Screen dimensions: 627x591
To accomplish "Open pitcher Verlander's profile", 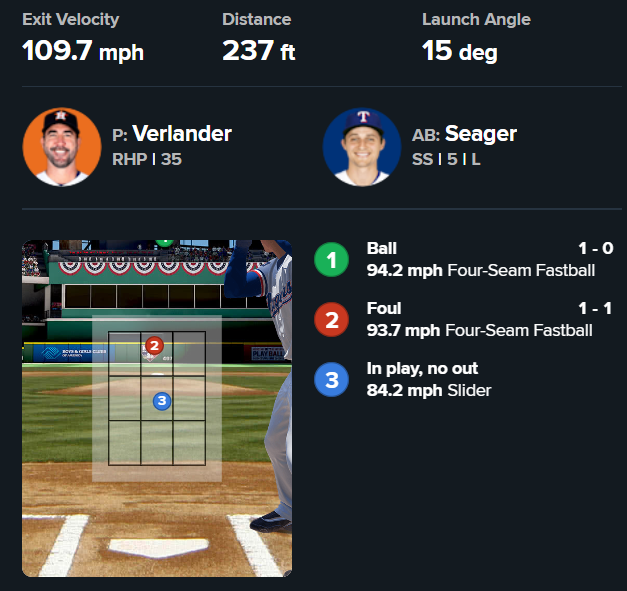I will [181, 134].
